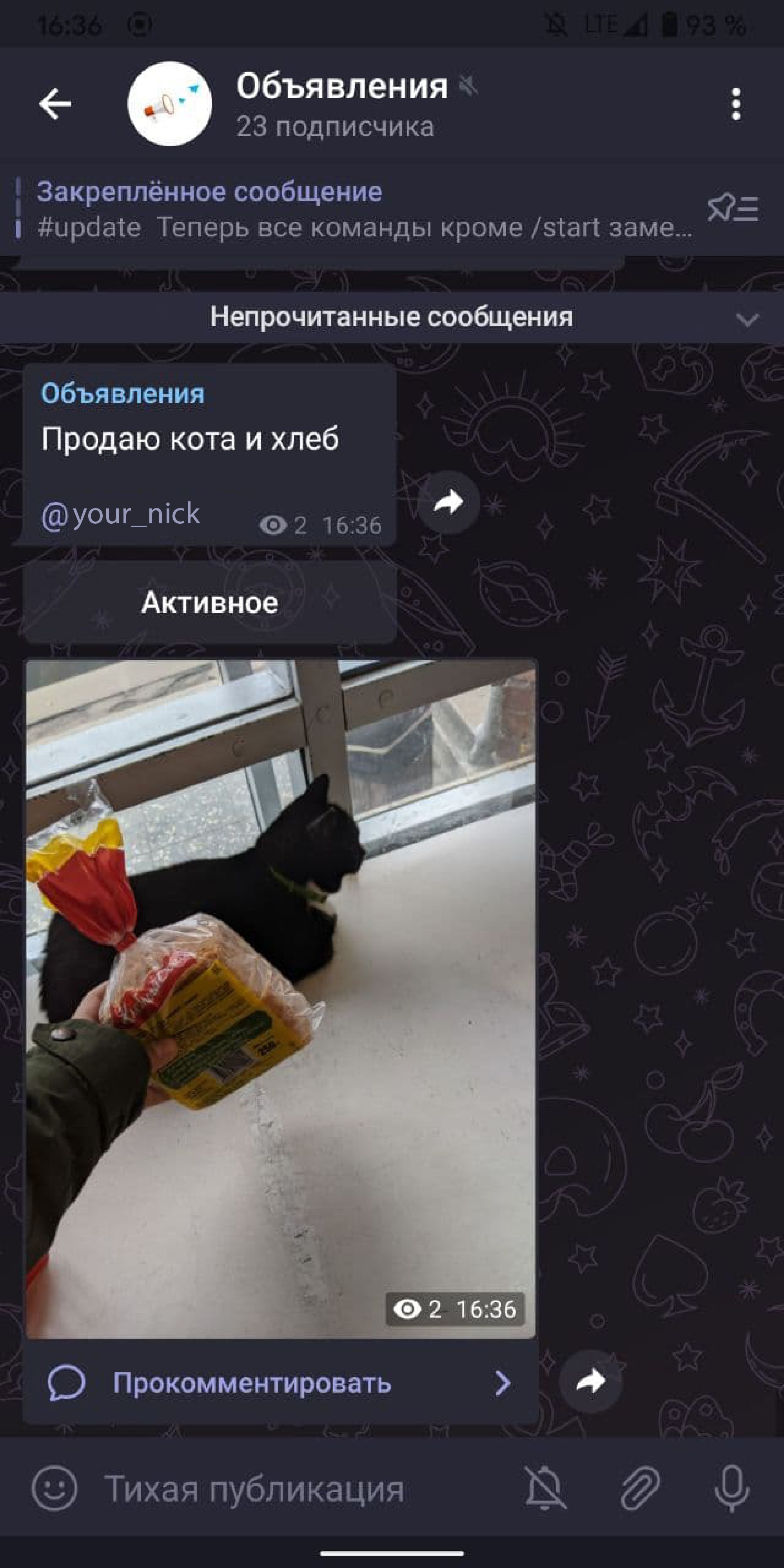The width and height of the screenshot is (784, 1568).
Task: Tap the Активное inline button
Action: tap(210, 603)
